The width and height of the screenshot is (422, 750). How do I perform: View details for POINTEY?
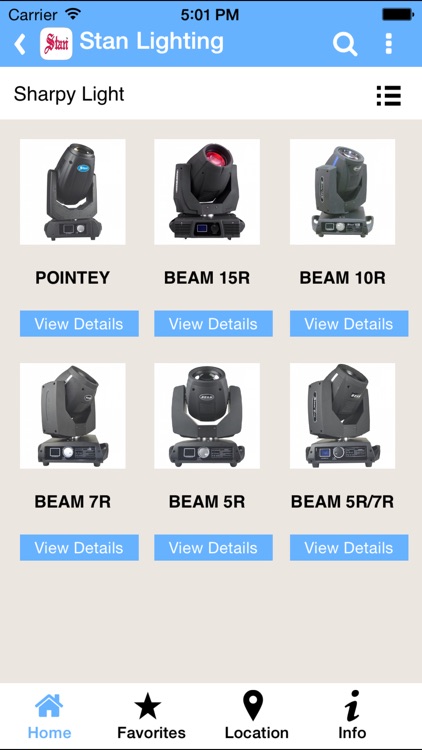[79, 324]
